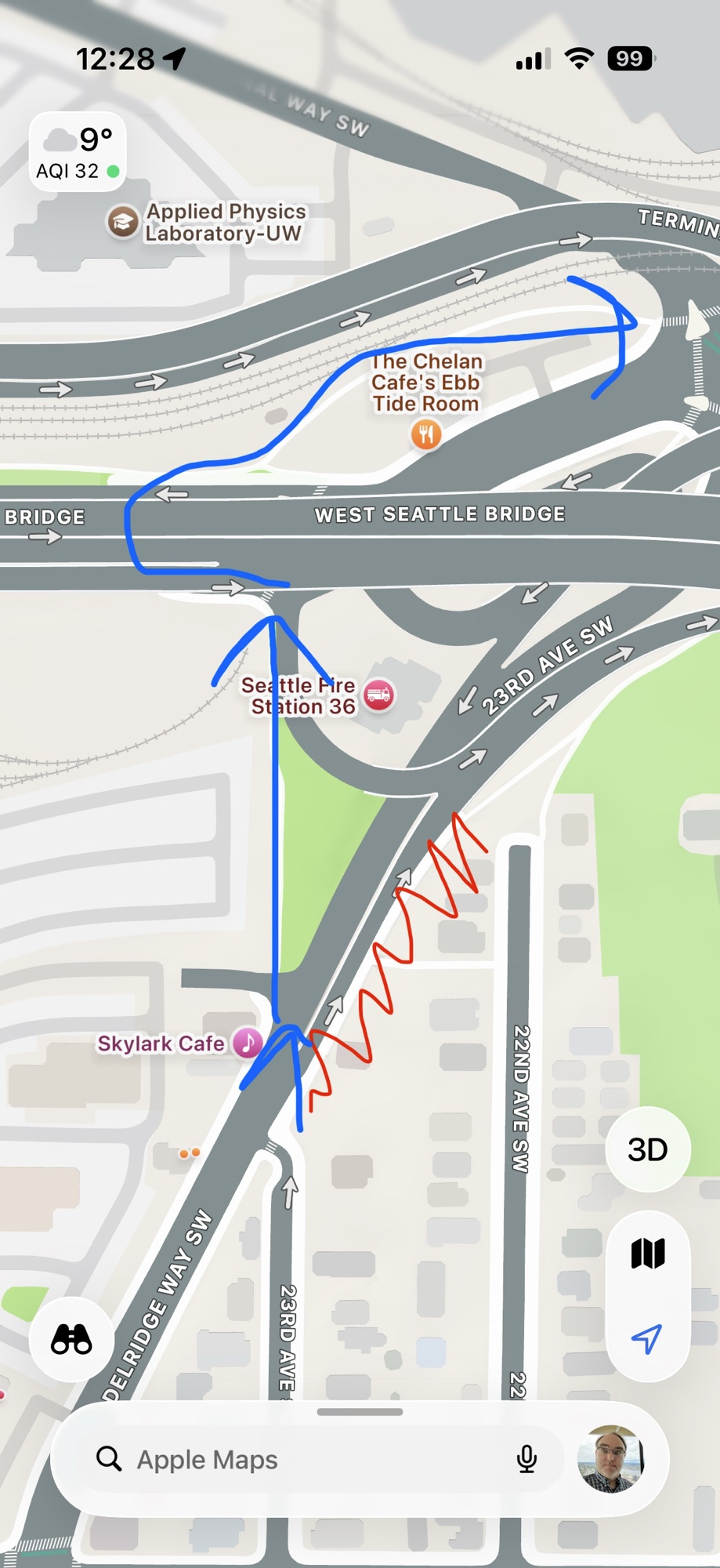Open Look Around with the binoculars button

click(71, 1338)
